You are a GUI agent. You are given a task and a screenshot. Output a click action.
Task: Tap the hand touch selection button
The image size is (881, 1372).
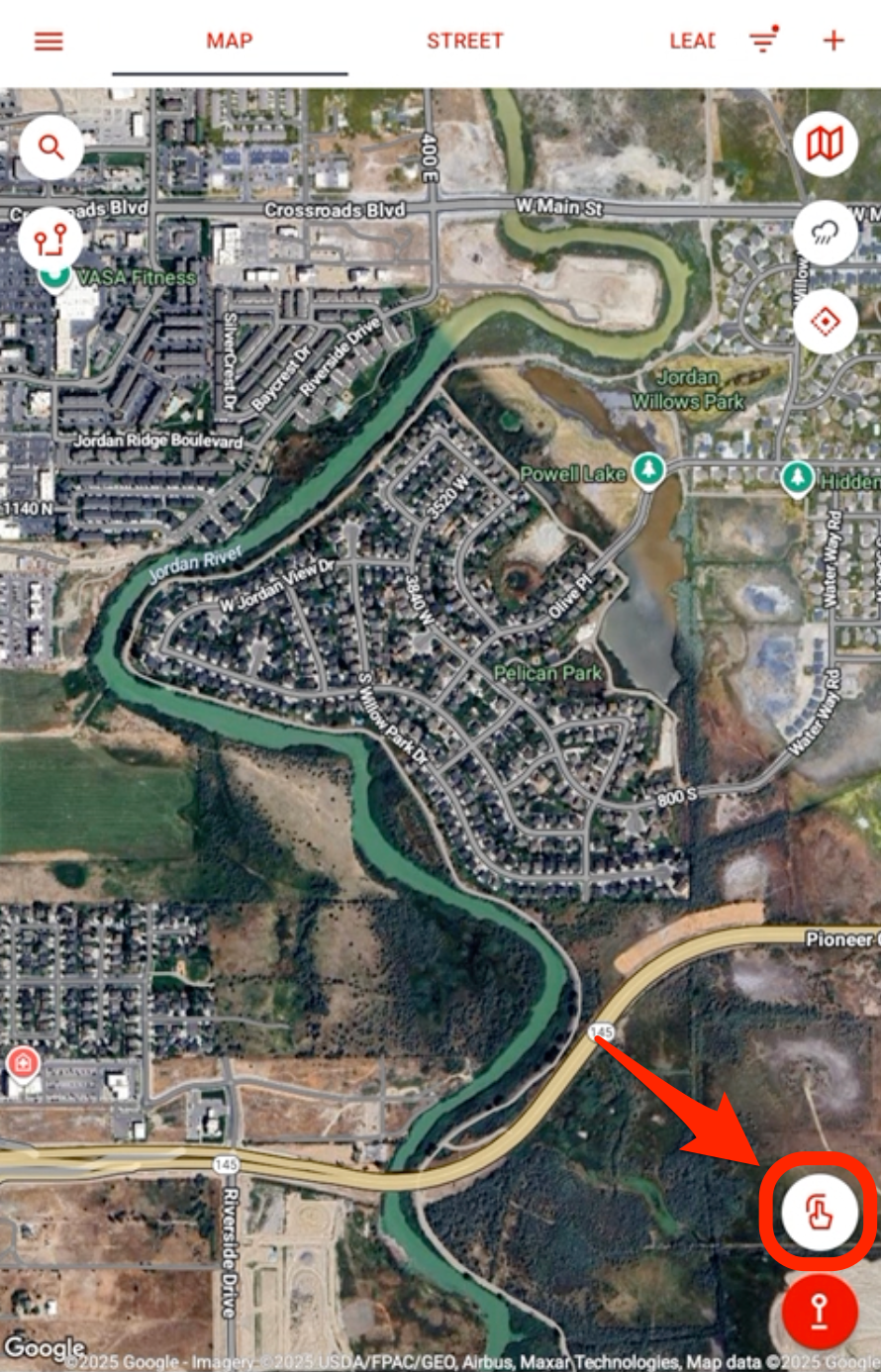819,1212
